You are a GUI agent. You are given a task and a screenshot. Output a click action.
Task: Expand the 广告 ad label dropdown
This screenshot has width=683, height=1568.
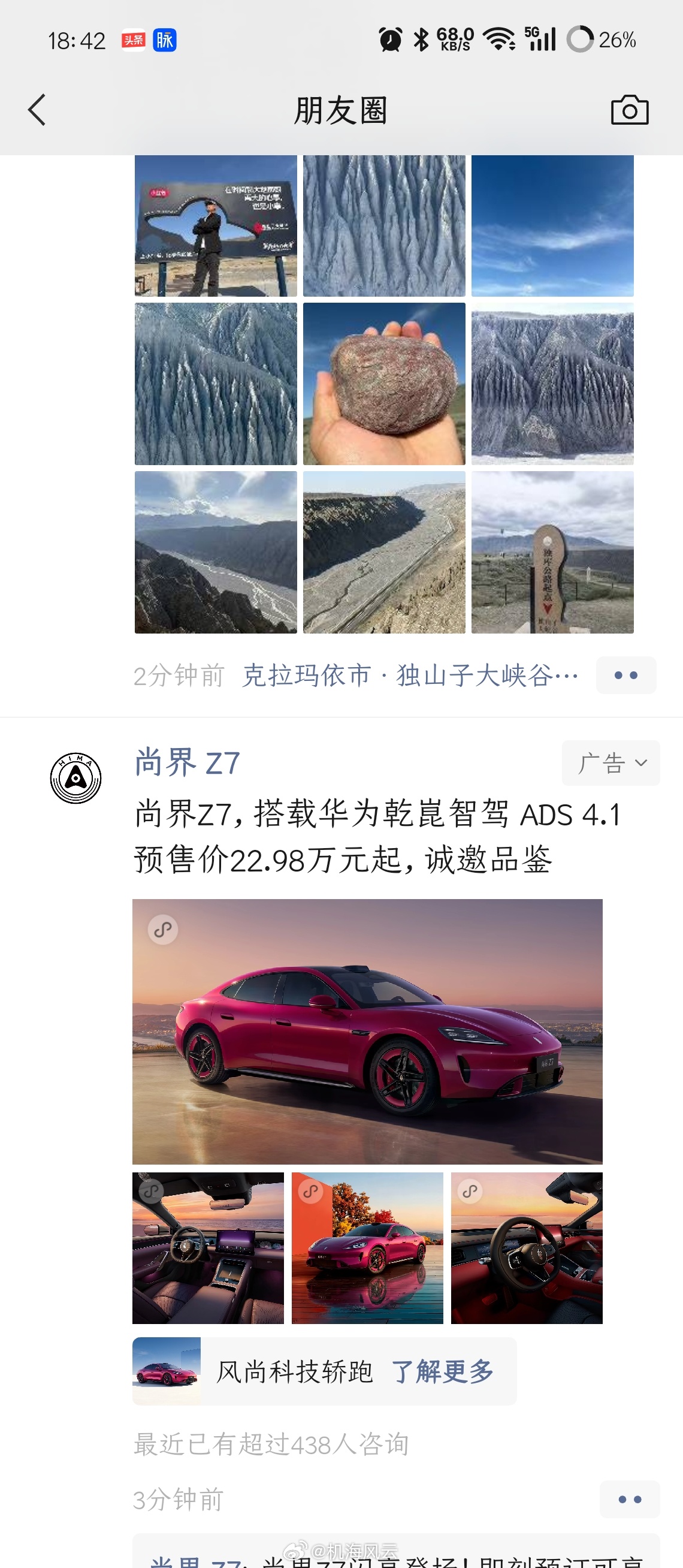(610, 763)
